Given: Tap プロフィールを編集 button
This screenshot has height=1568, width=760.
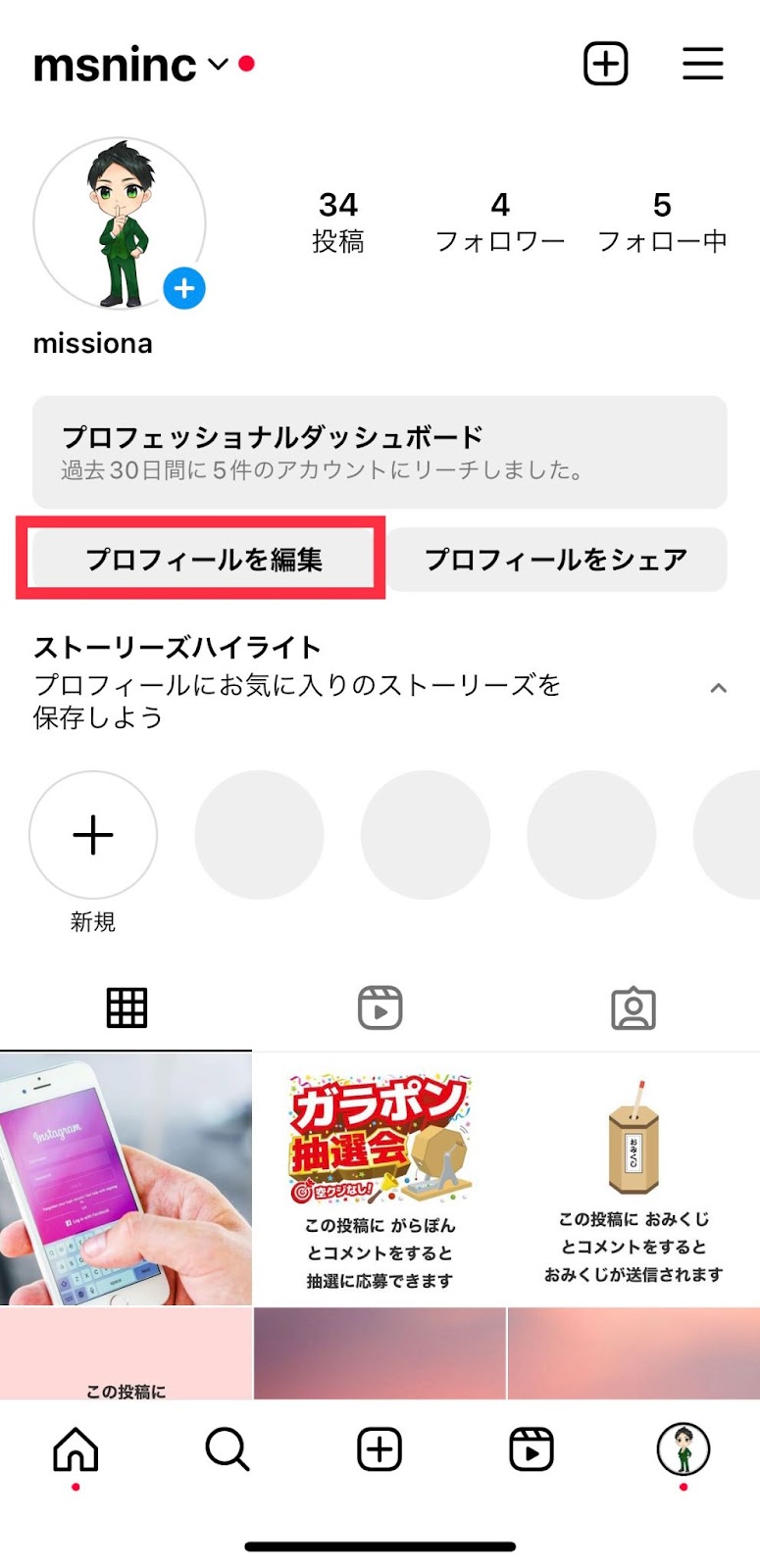Looking at the screenshot, I should (x=203, y=560).
